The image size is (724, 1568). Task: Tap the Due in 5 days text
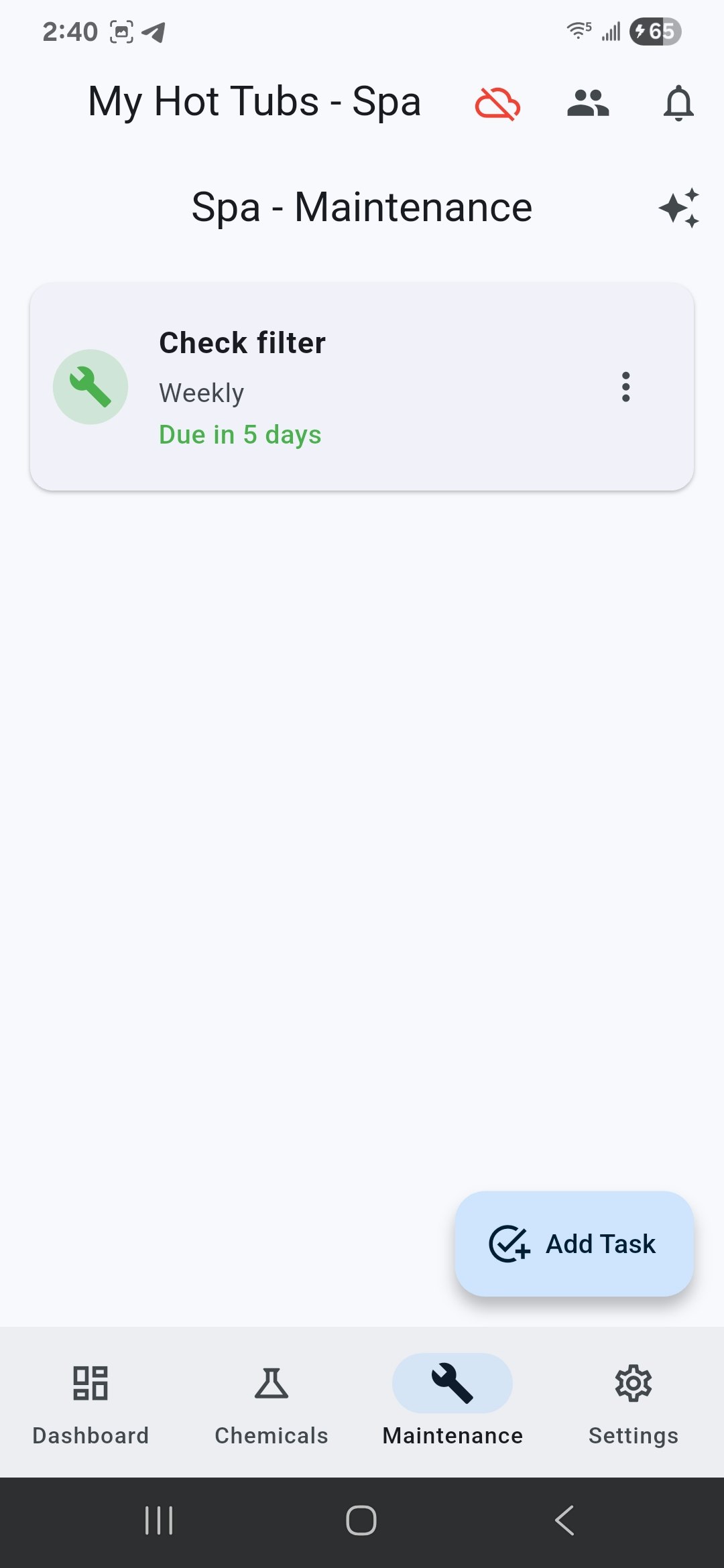[x=240, y=434]
